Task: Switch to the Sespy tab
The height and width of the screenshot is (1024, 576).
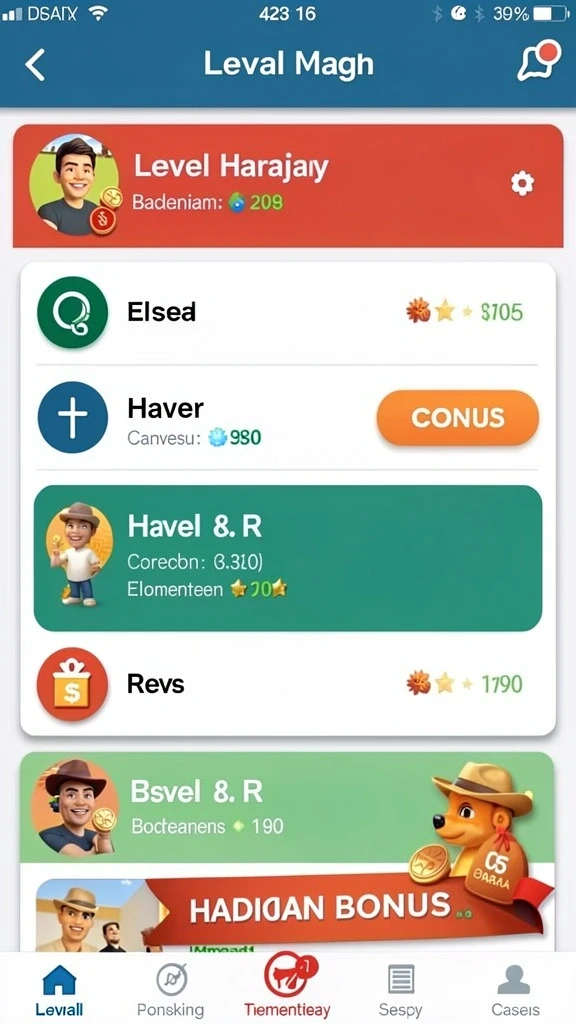Action: (x=400, y=989)
